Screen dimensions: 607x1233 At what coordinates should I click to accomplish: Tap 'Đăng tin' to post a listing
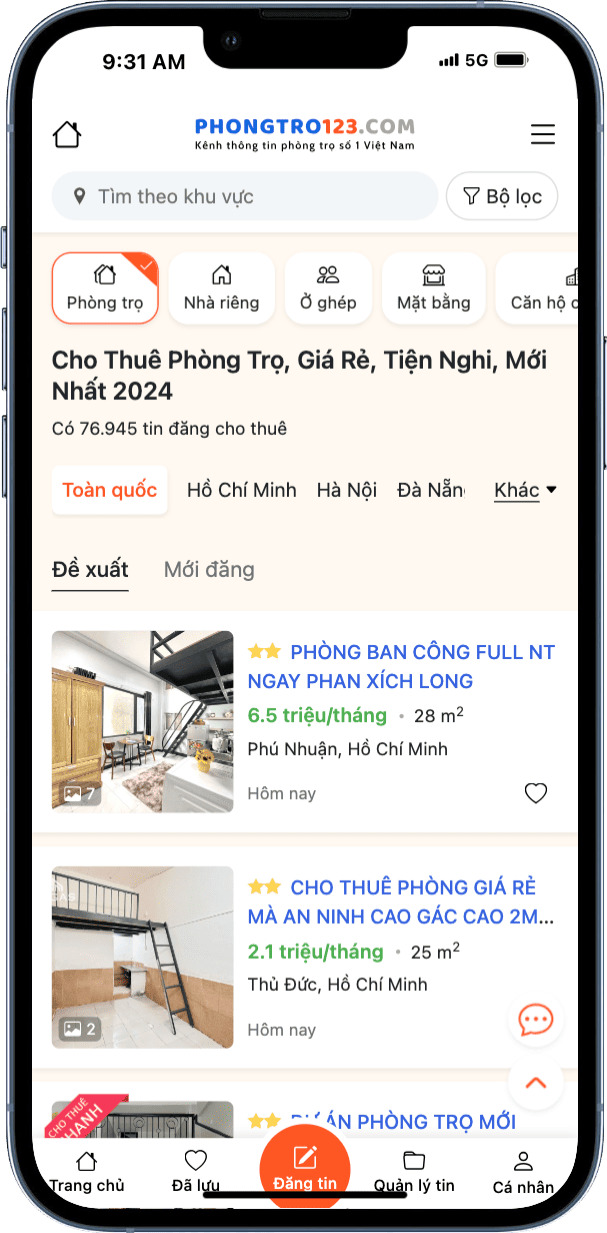click(304, 1170)
